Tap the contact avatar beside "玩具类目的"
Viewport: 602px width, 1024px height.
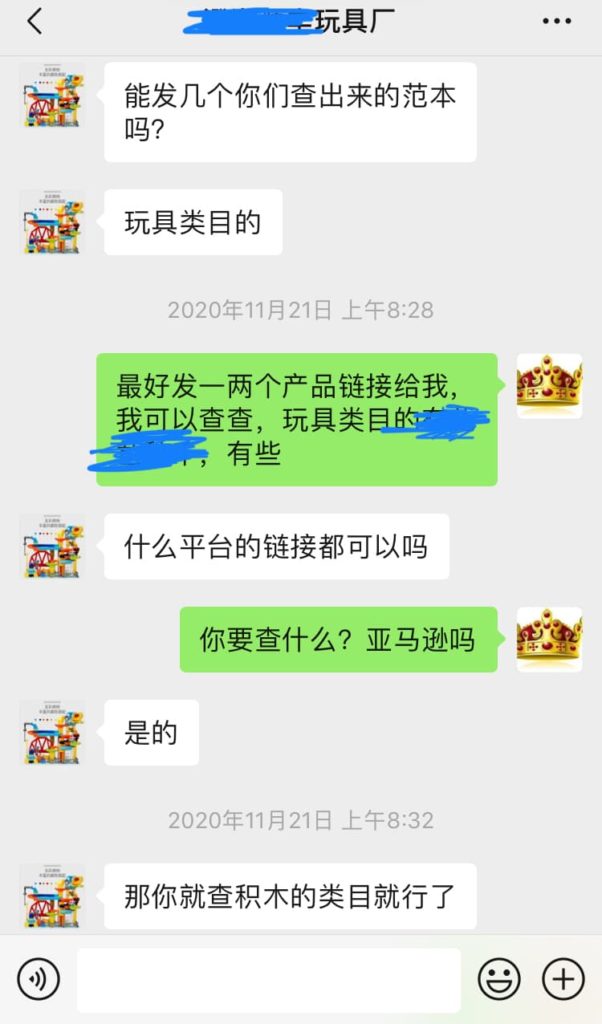pos(52,222)
